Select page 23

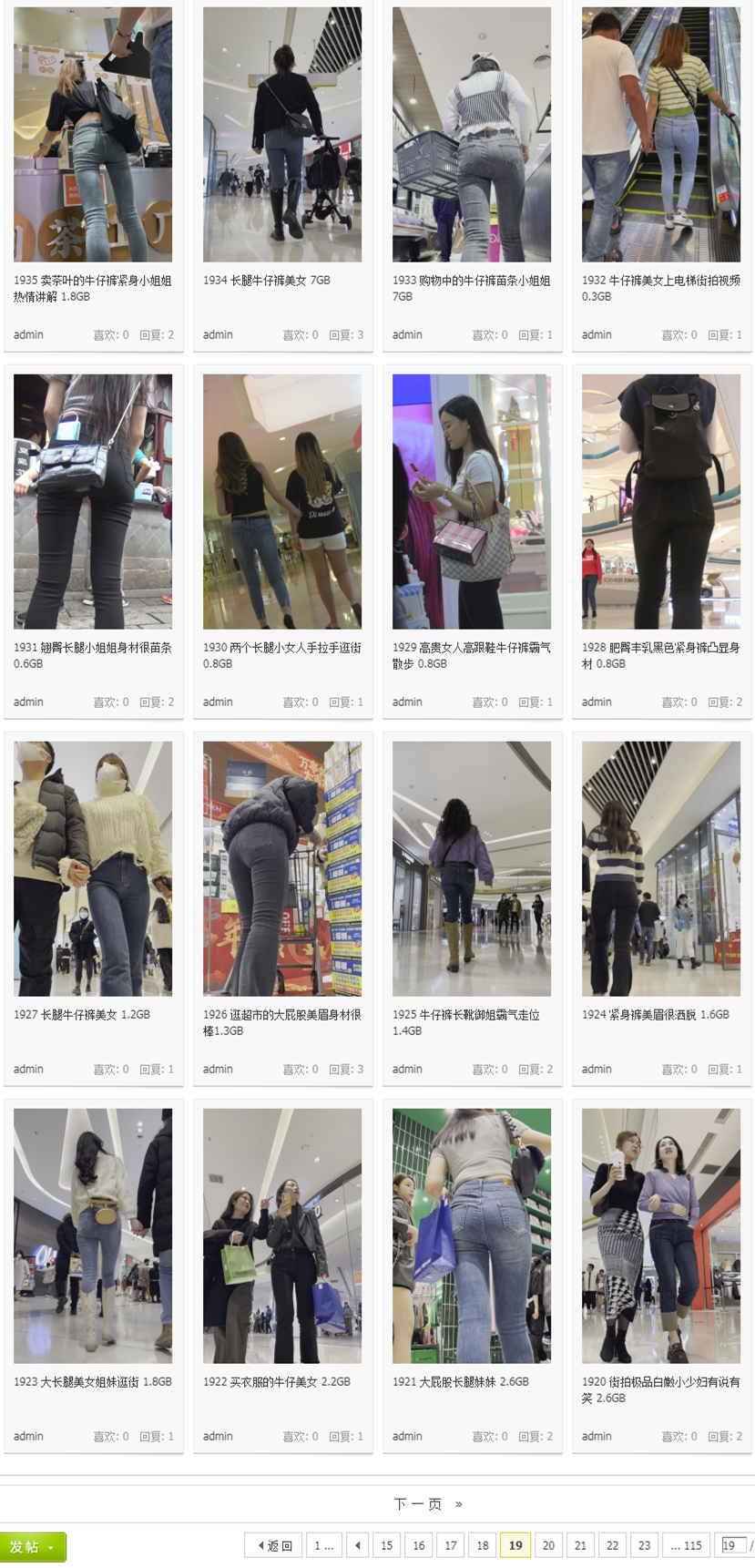click(x=644, y=1545)
